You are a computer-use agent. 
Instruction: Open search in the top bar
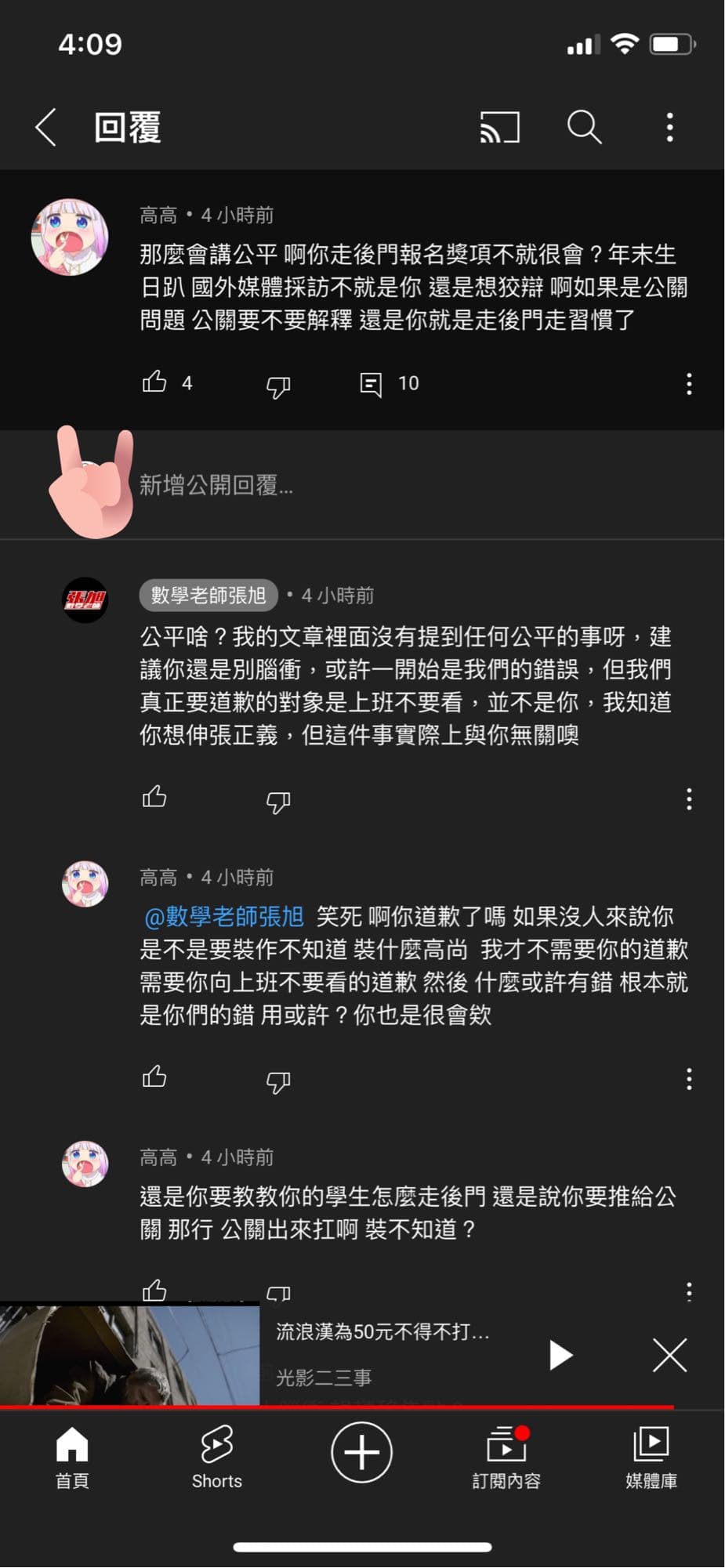(584, 127)
